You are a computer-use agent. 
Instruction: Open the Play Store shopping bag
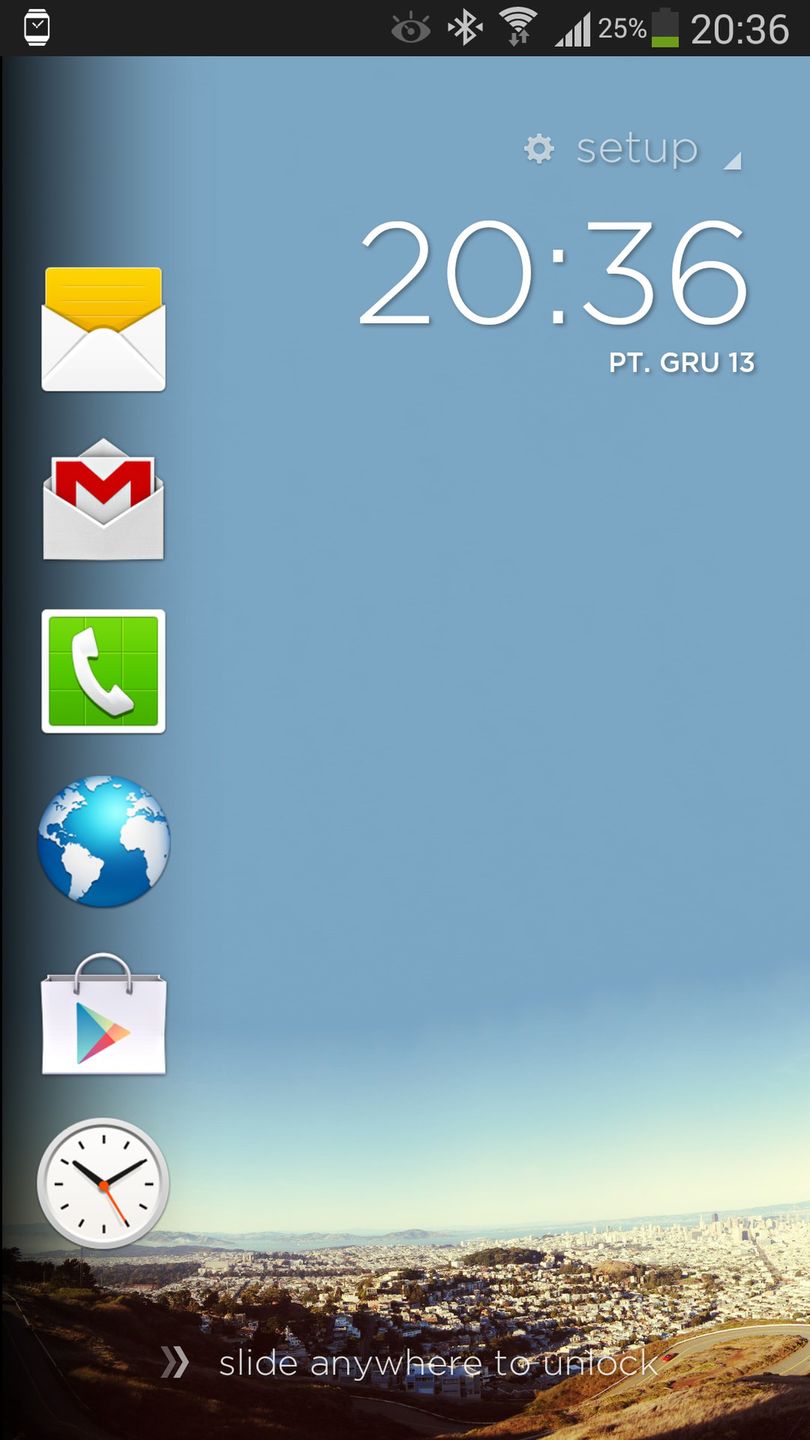point(103,1014)
